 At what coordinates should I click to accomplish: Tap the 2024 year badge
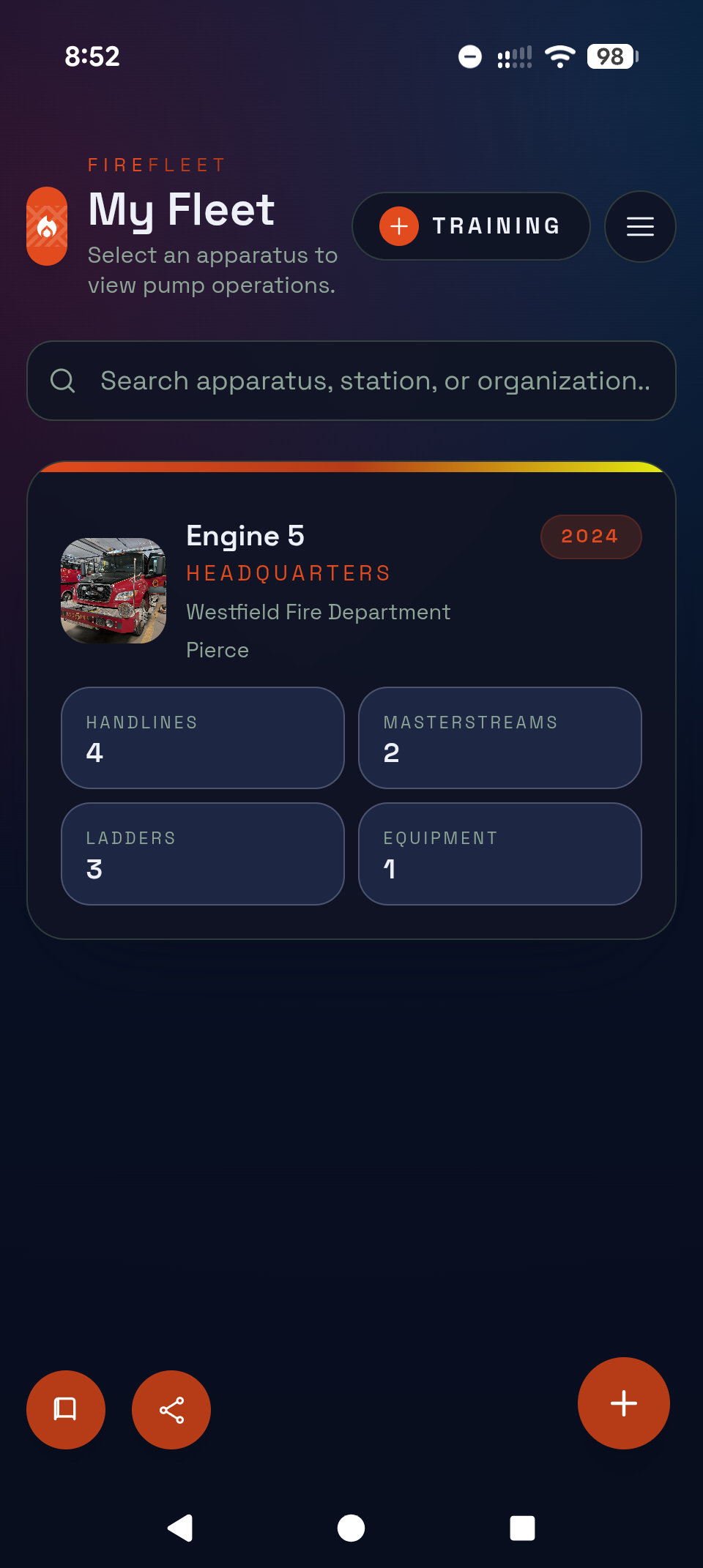tap(590, 537)
